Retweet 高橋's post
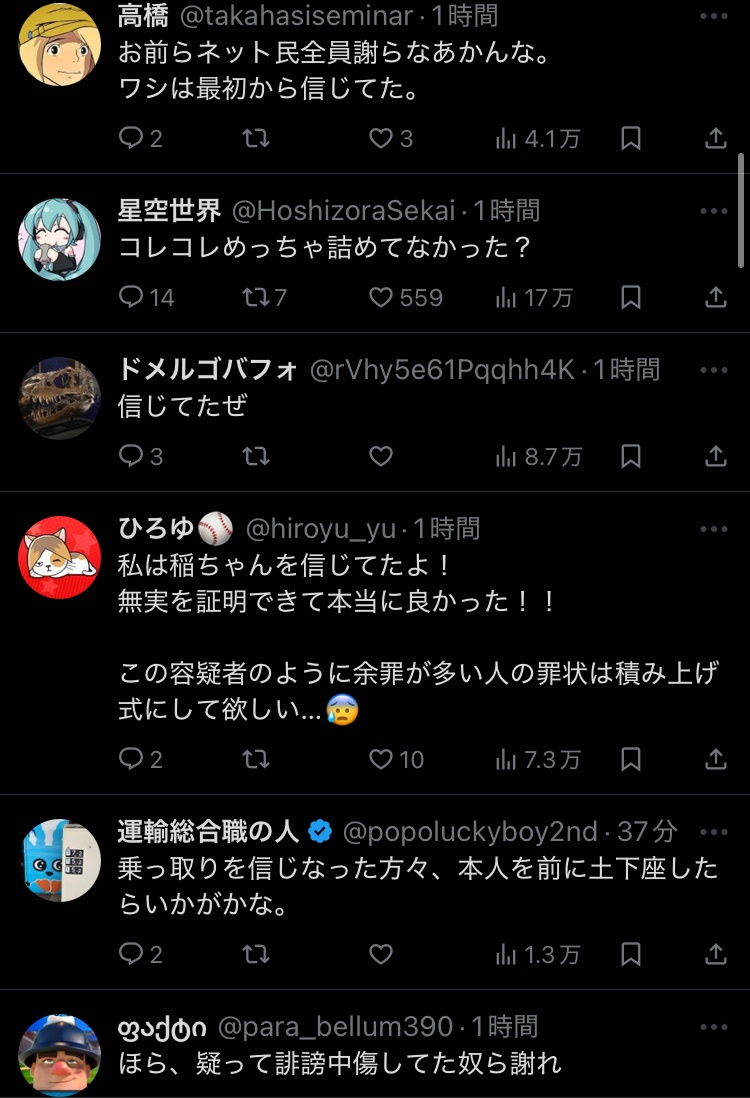Screen dimensions: 750x1098 (256, 139)
